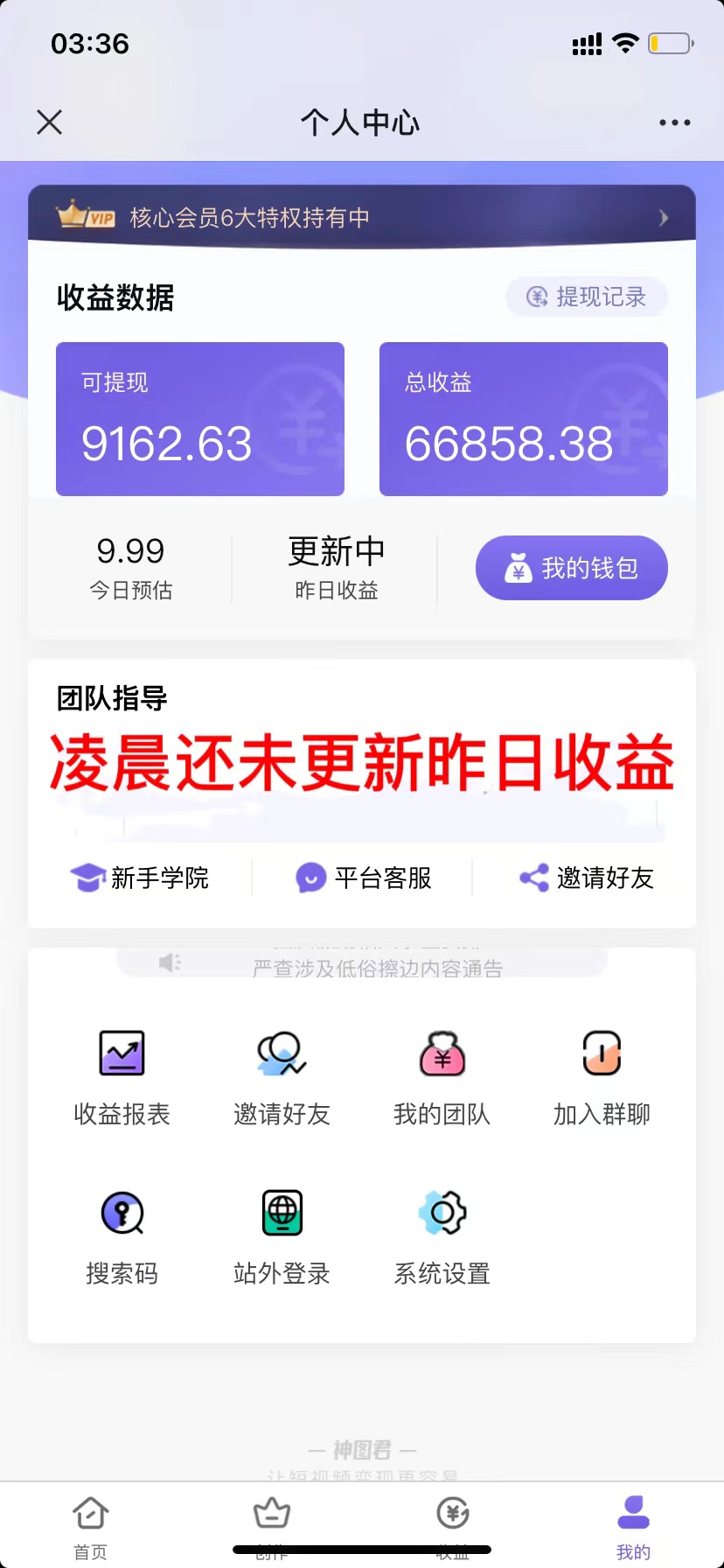Expand the VIP 核心会员 privileges banner
Image resolution: width=724 pixels, height=1568 pixels.
[x=361, y=216]
